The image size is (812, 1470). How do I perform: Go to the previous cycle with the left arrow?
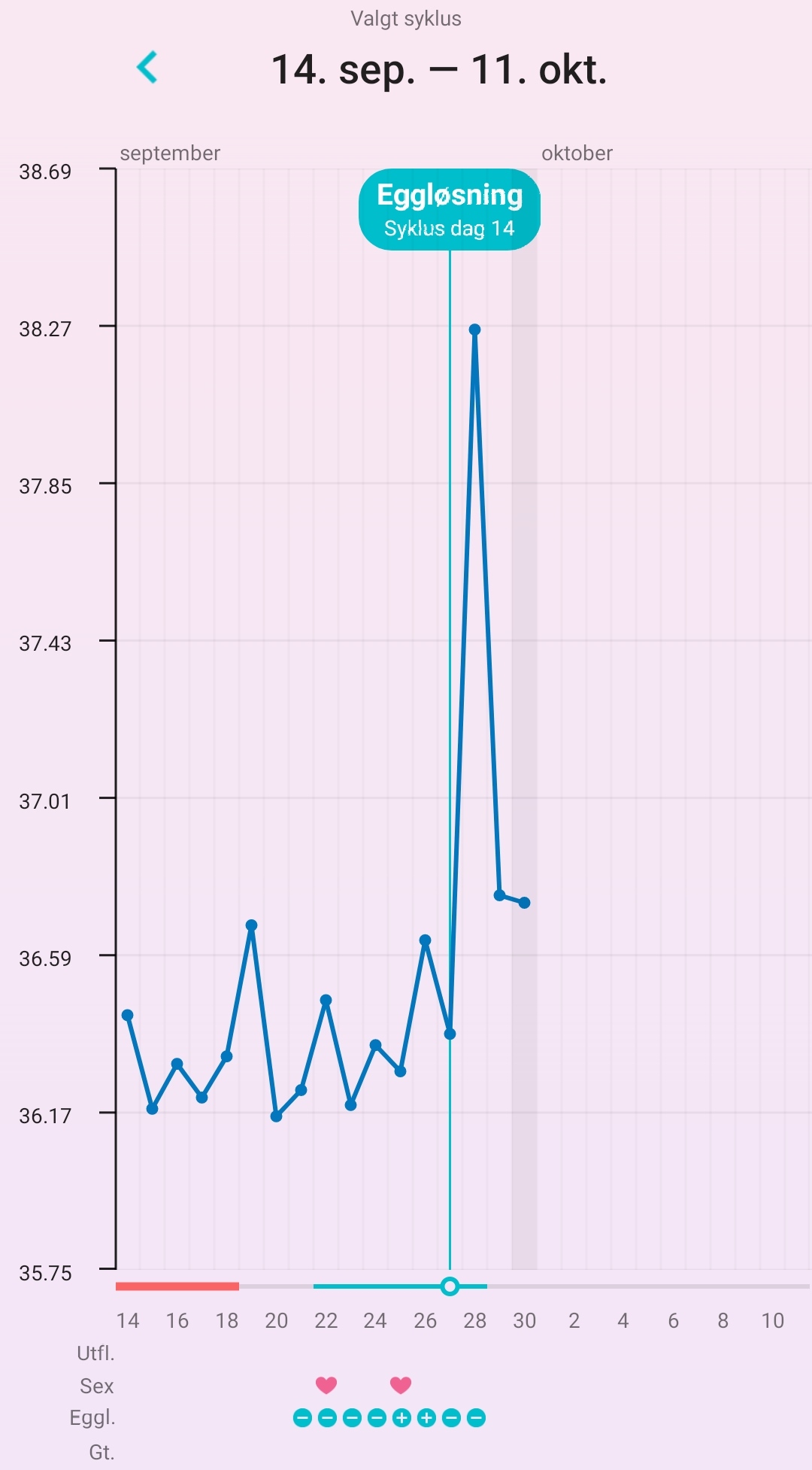point(147,68)
